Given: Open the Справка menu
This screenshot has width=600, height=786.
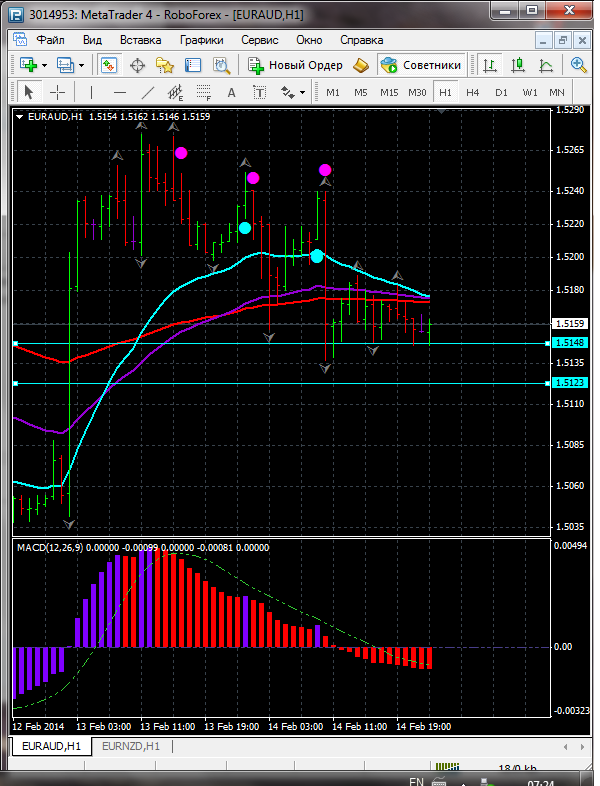Looking at the screenshot, I should [361, 40].
